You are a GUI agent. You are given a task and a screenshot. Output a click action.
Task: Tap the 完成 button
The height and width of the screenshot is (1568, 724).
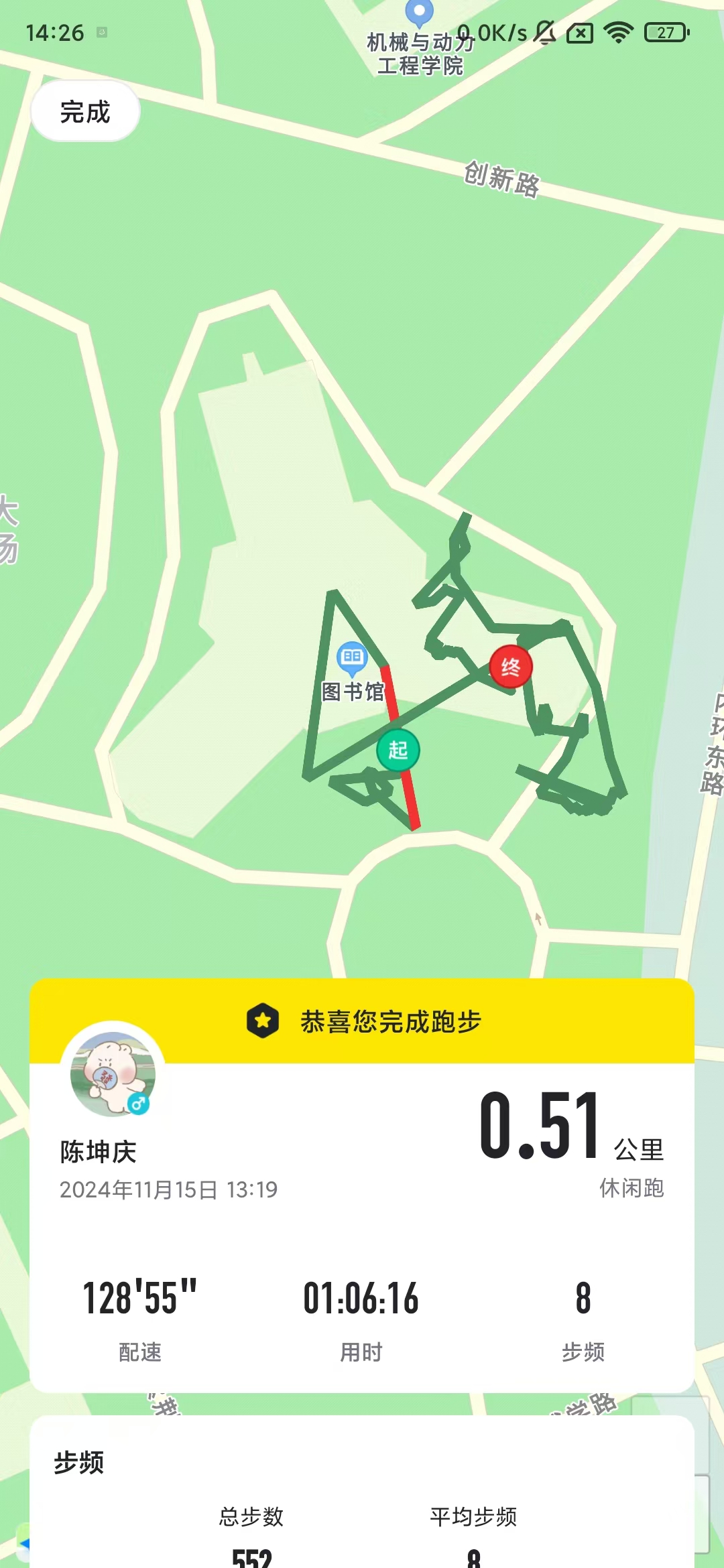tap(85, 111)
